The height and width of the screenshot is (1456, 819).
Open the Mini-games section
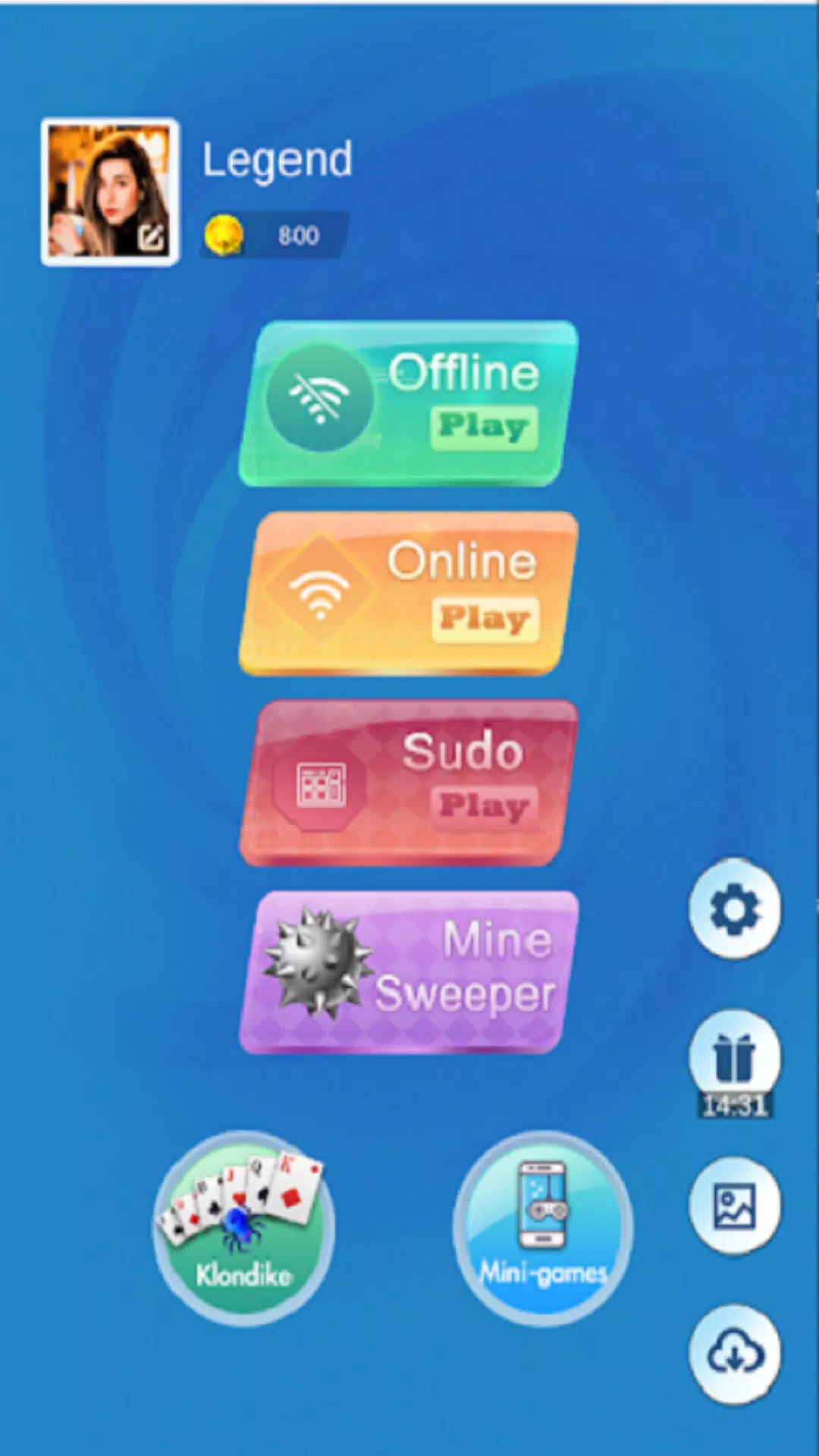pos(543,1228)
